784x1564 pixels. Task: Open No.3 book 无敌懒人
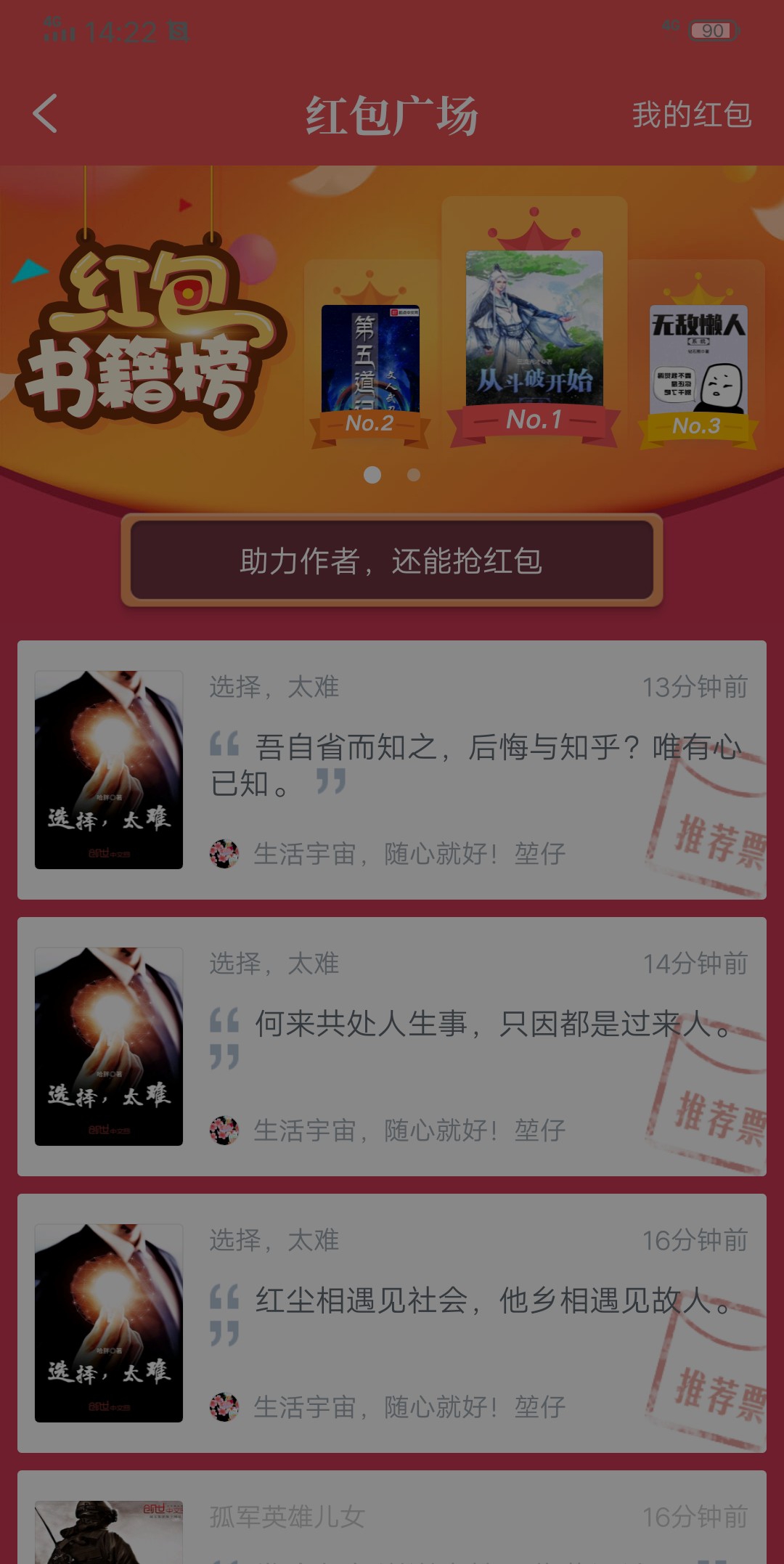[698, 360]
